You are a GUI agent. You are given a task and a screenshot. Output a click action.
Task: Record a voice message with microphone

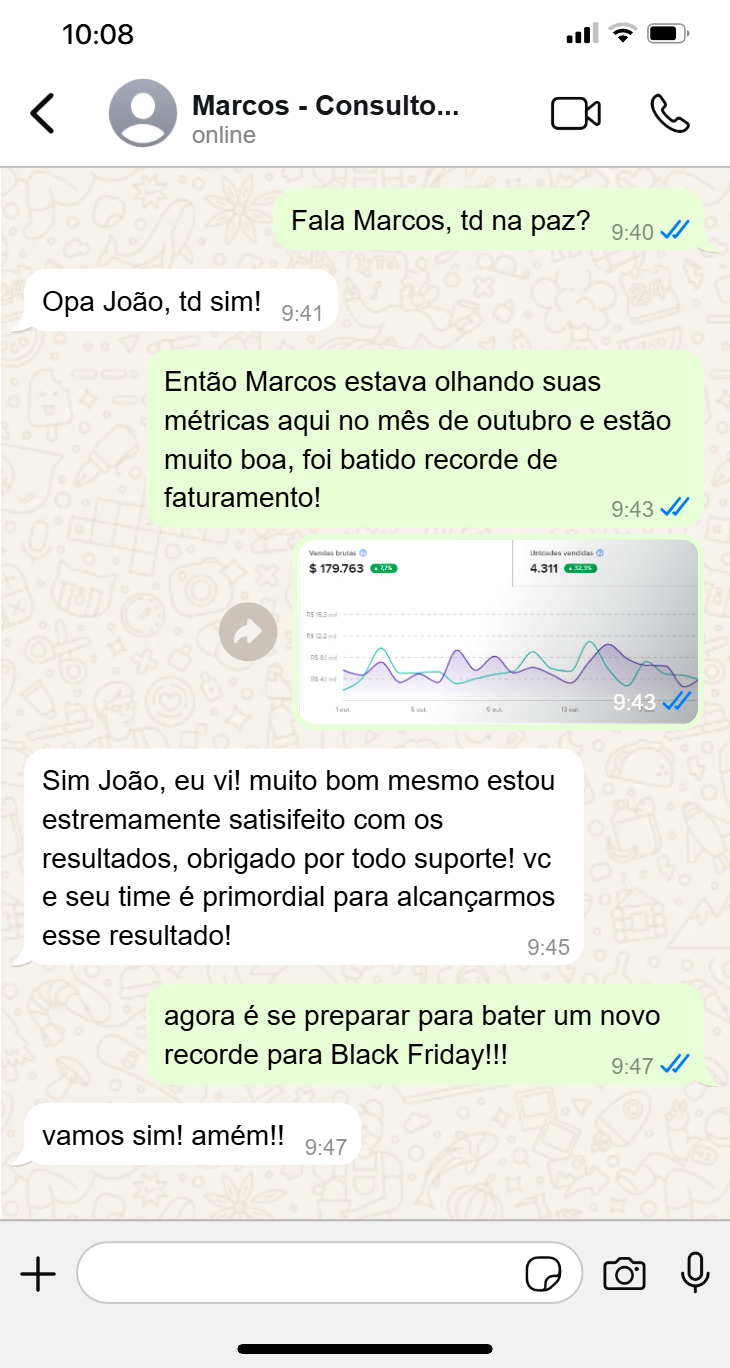pos(695,1273)
